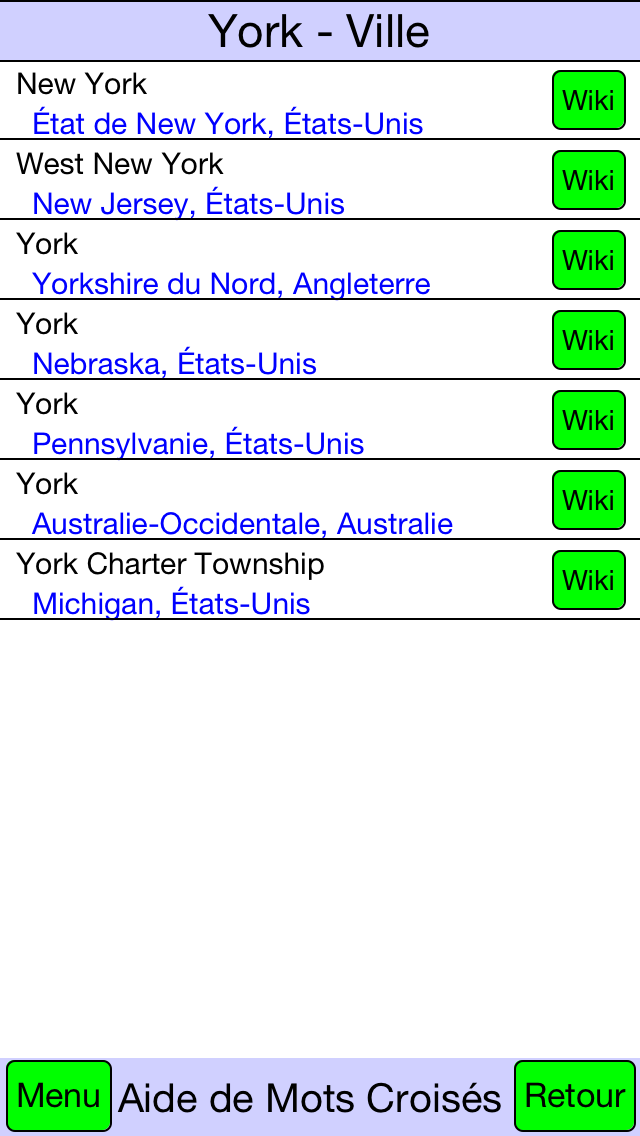Go back with the Retour button
The width and height of the screenshot is (640, 1136).
pos(575,1095)
